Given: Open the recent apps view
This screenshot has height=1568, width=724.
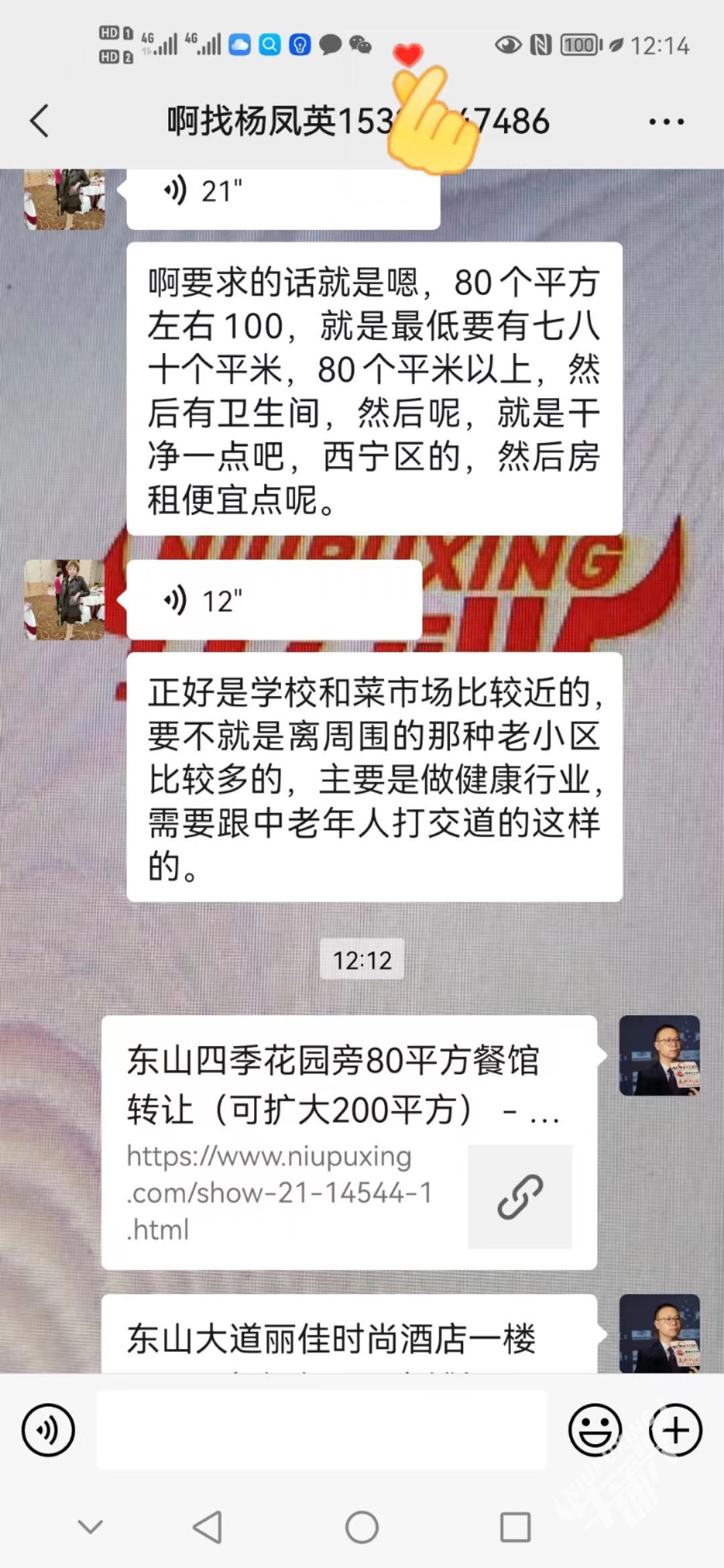Looking at the screenshot, I should (x=516, y=1528).
